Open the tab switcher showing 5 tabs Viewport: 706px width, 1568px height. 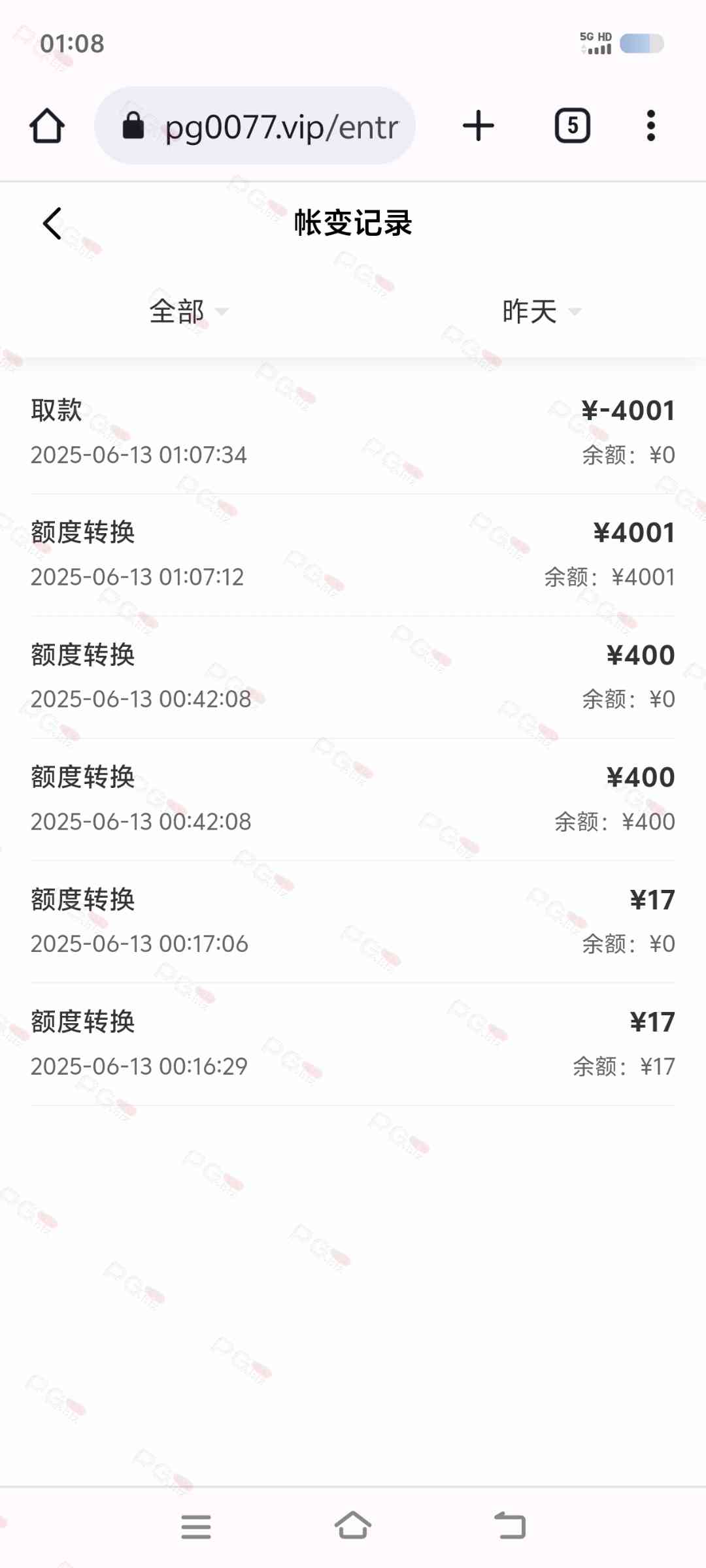click(573, 125)
